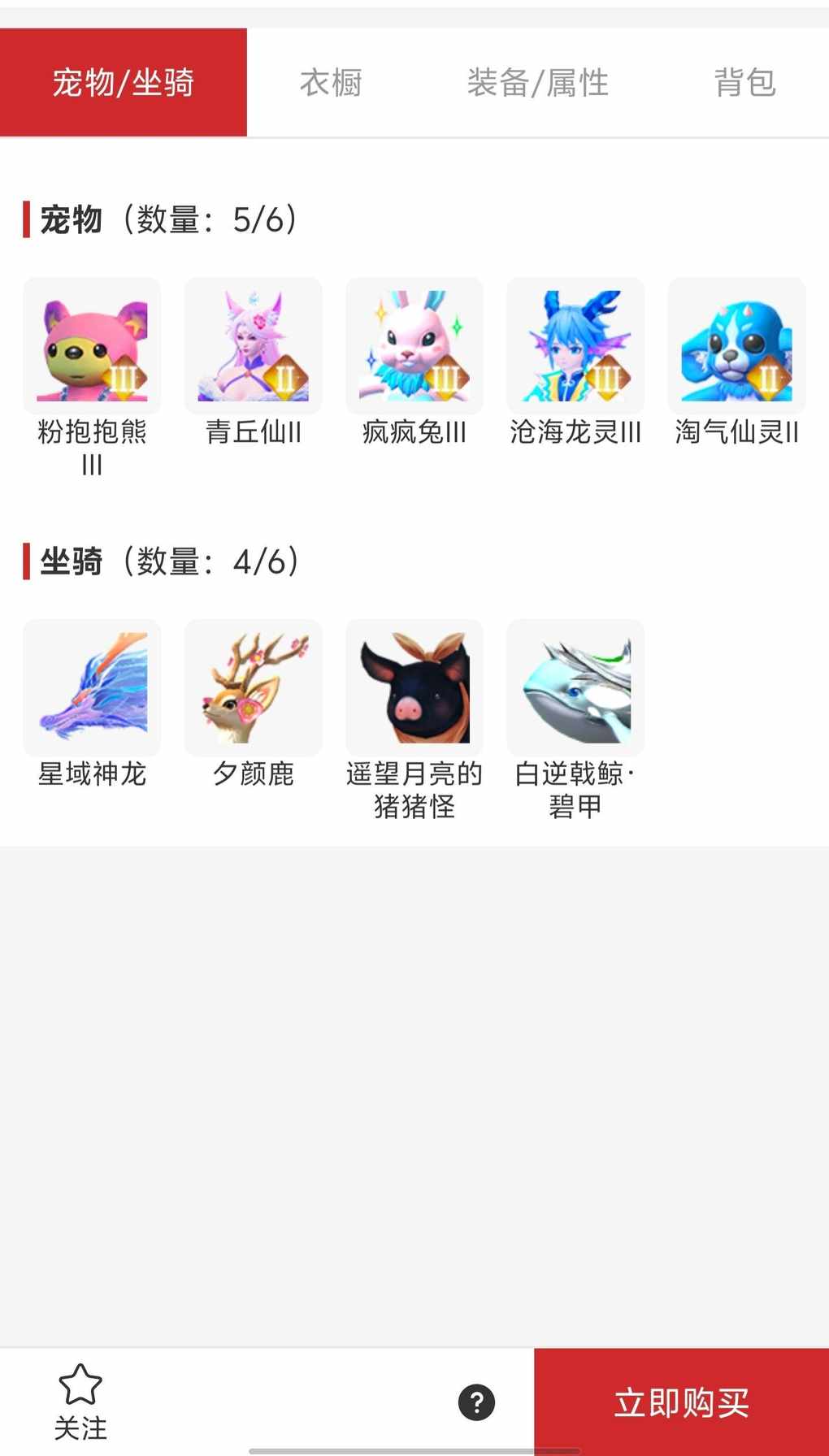
Task: Open the 淘气仙灵II pet tile
Action: pyautogui.click(x=736, y=347)
